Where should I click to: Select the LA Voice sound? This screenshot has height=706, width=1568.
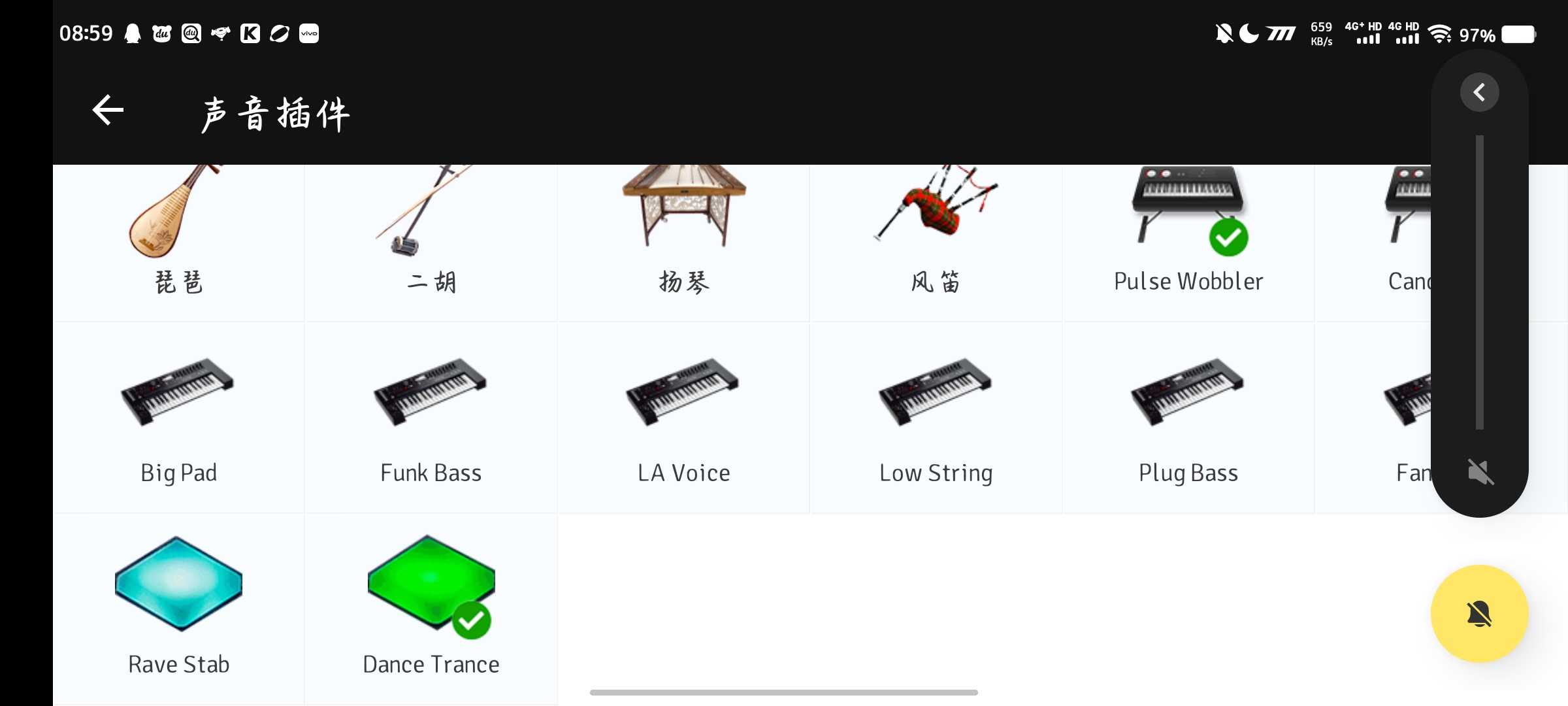(683, 418)
